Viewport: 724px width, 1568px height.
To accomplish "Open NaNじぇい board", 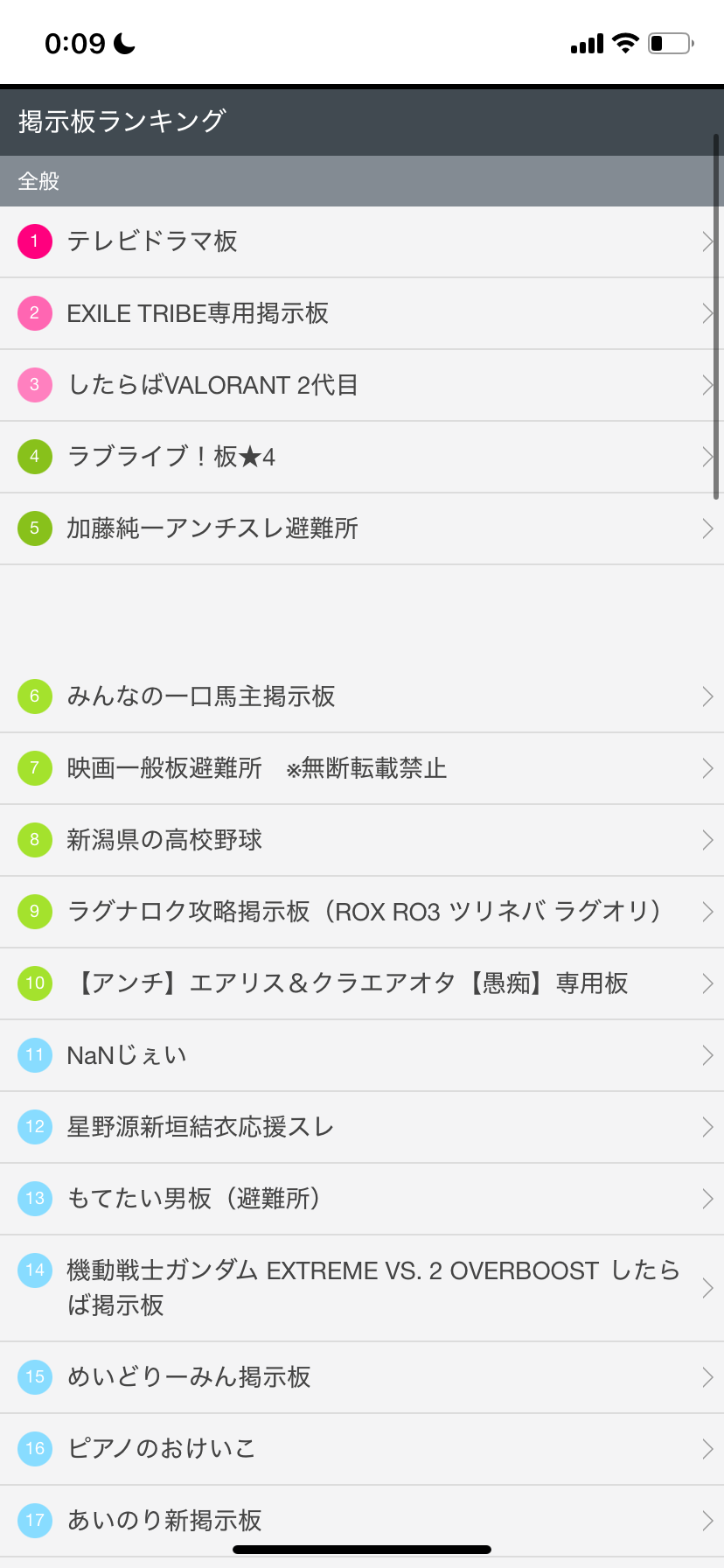I will [362, 1056].
